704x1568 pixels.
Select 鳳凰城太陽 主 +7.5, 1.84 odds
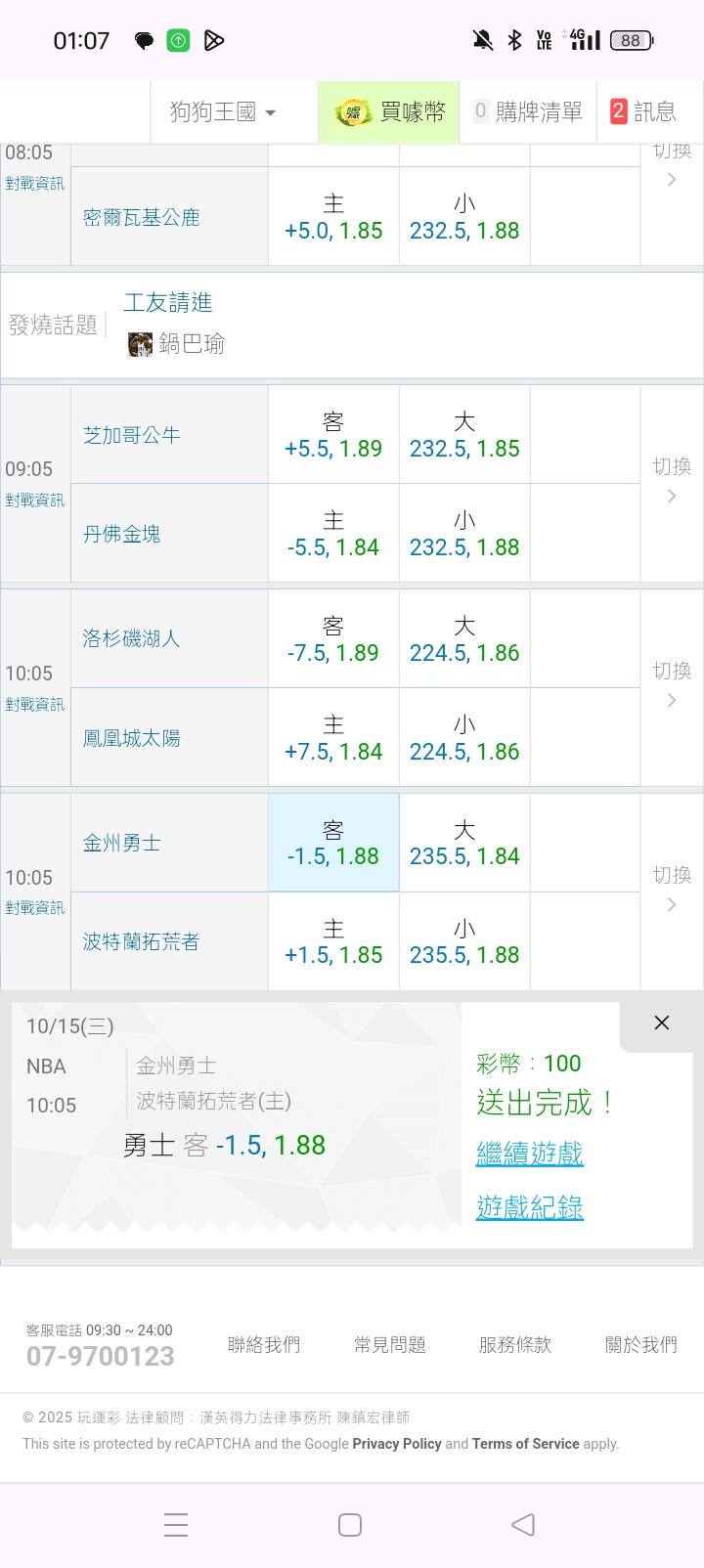[333, 738]
